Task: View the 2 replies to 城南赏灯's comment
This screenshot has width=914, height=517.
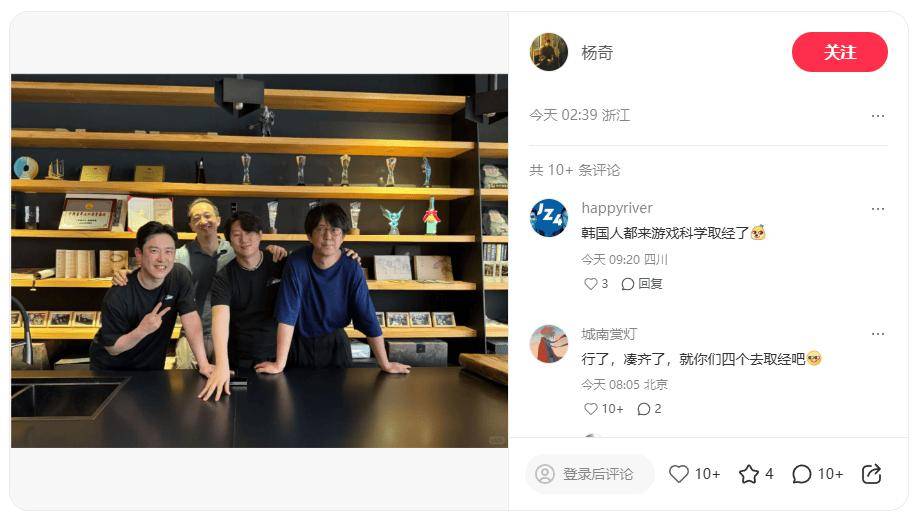Action: pos(649,409)
